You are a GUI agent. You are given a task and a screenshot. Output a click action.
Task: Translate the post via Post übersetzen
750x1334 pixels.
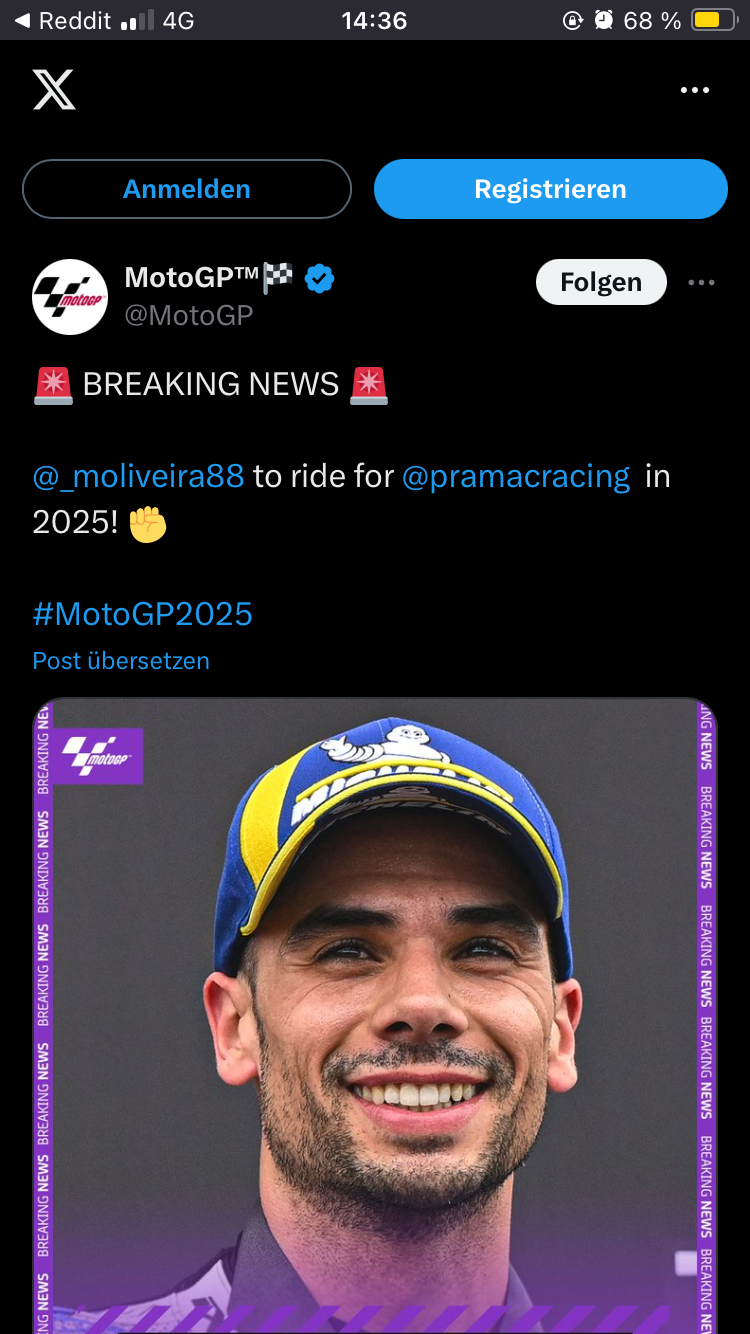click(x=121, y=661)
